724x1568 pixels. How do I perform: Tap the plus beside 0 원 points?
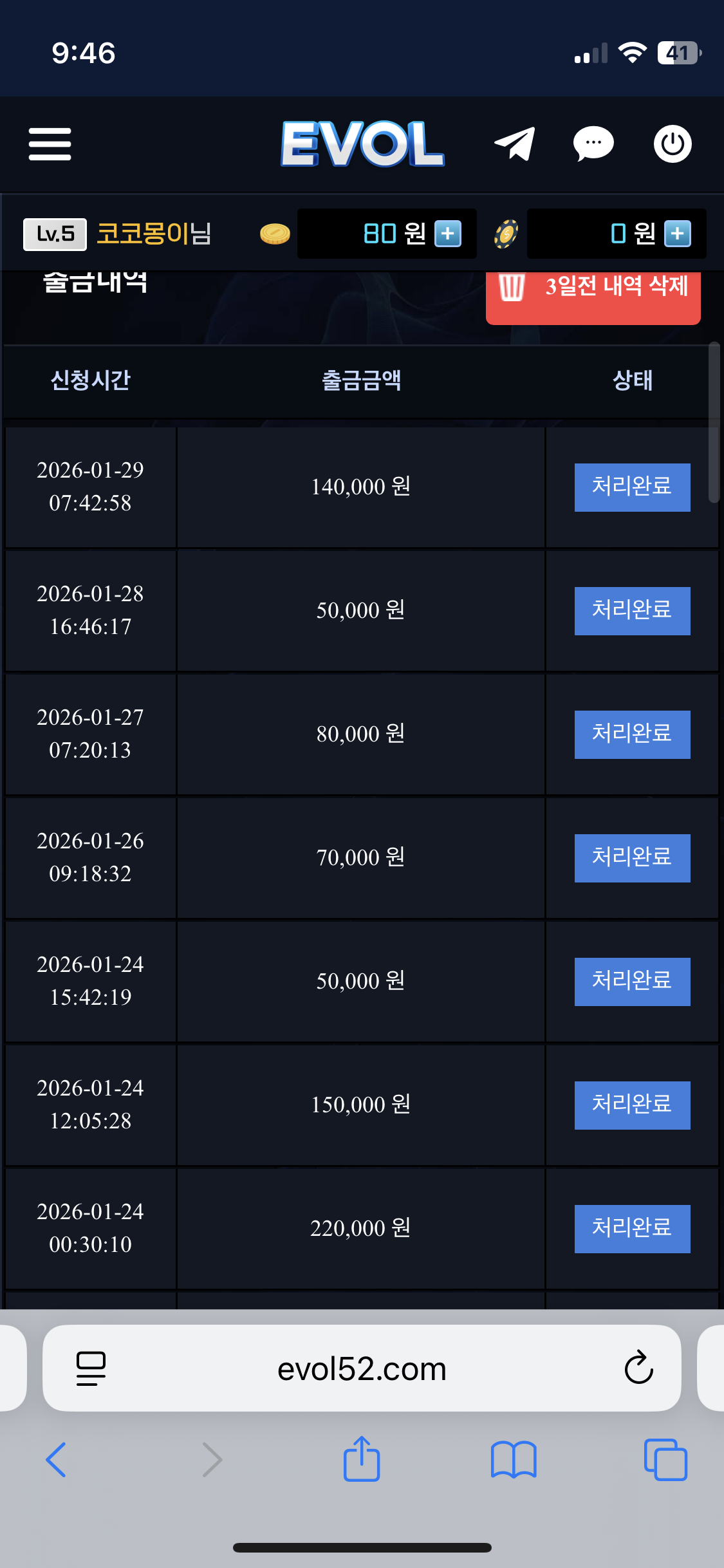(x=678, y=234)
